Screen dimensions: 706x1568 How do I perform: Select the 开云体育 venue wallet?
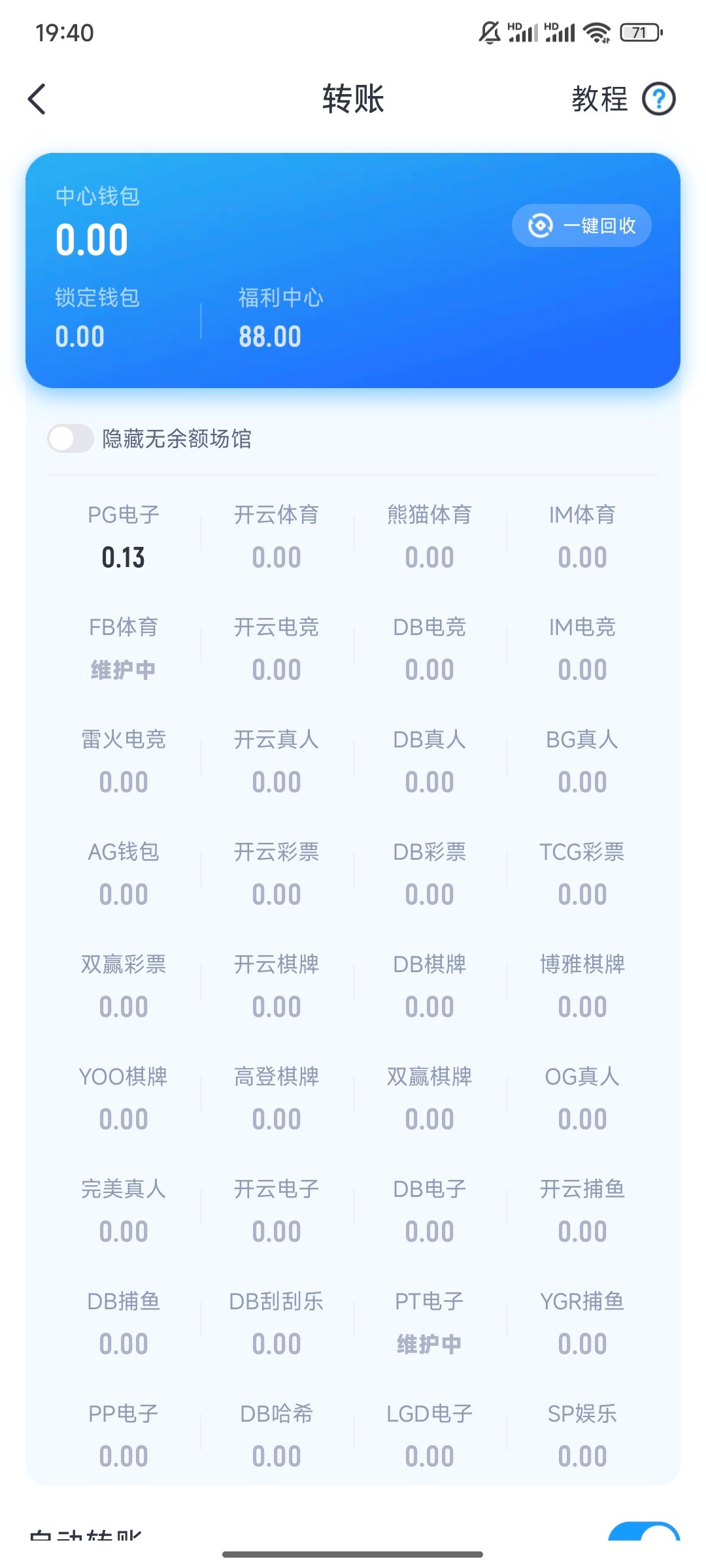277,536
